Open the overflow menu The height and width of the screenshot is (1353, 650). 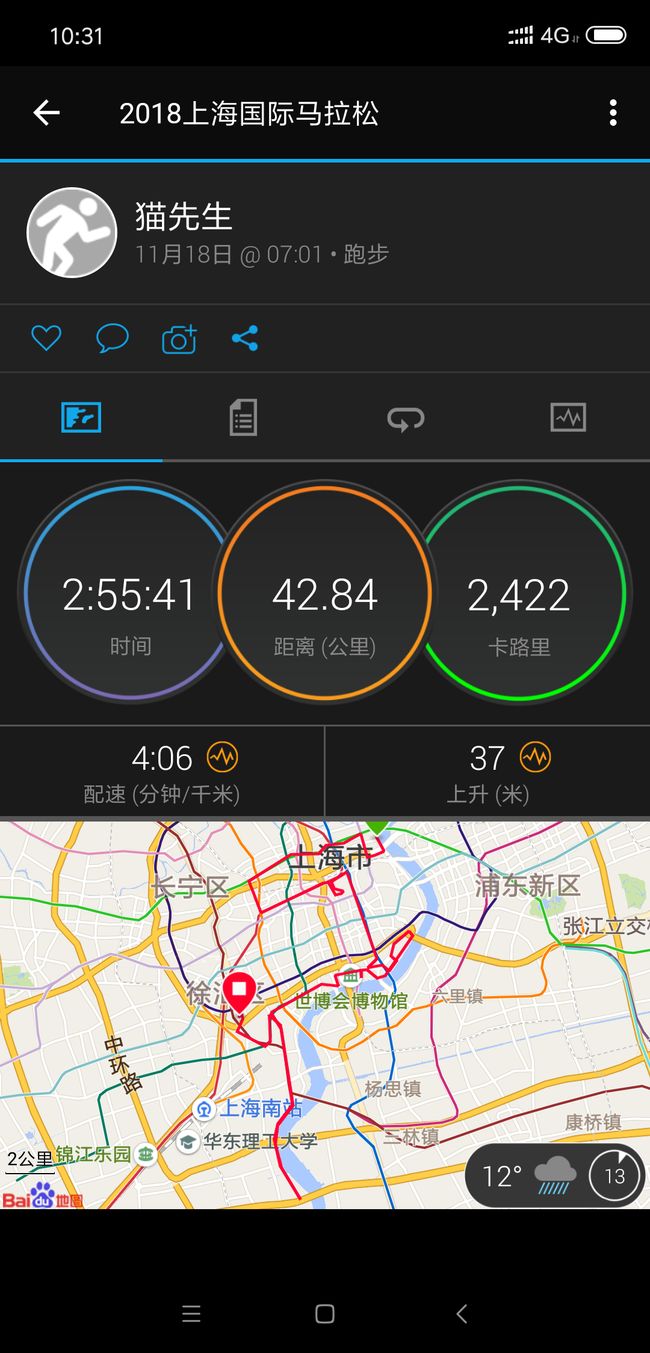coord(613,113)
